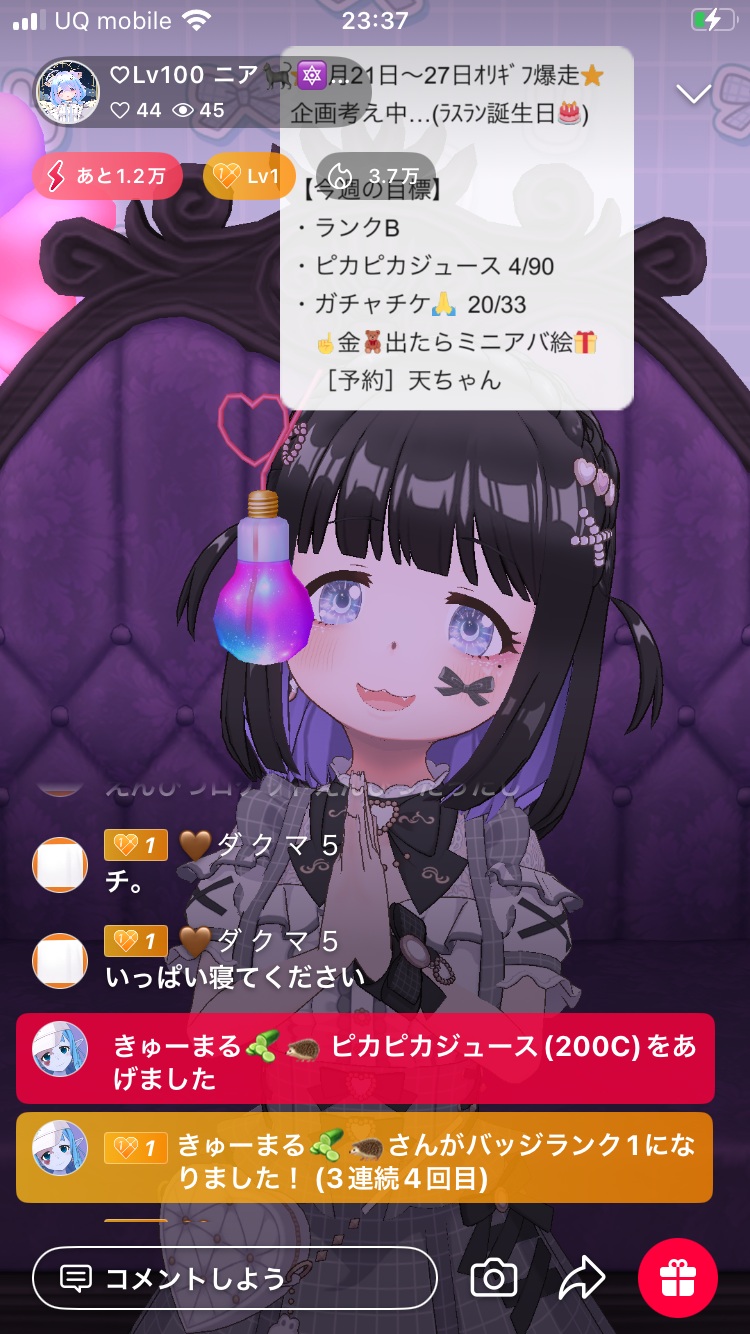
Task: Open the Lv1 badge chip
Action: (x=247, y=177)
